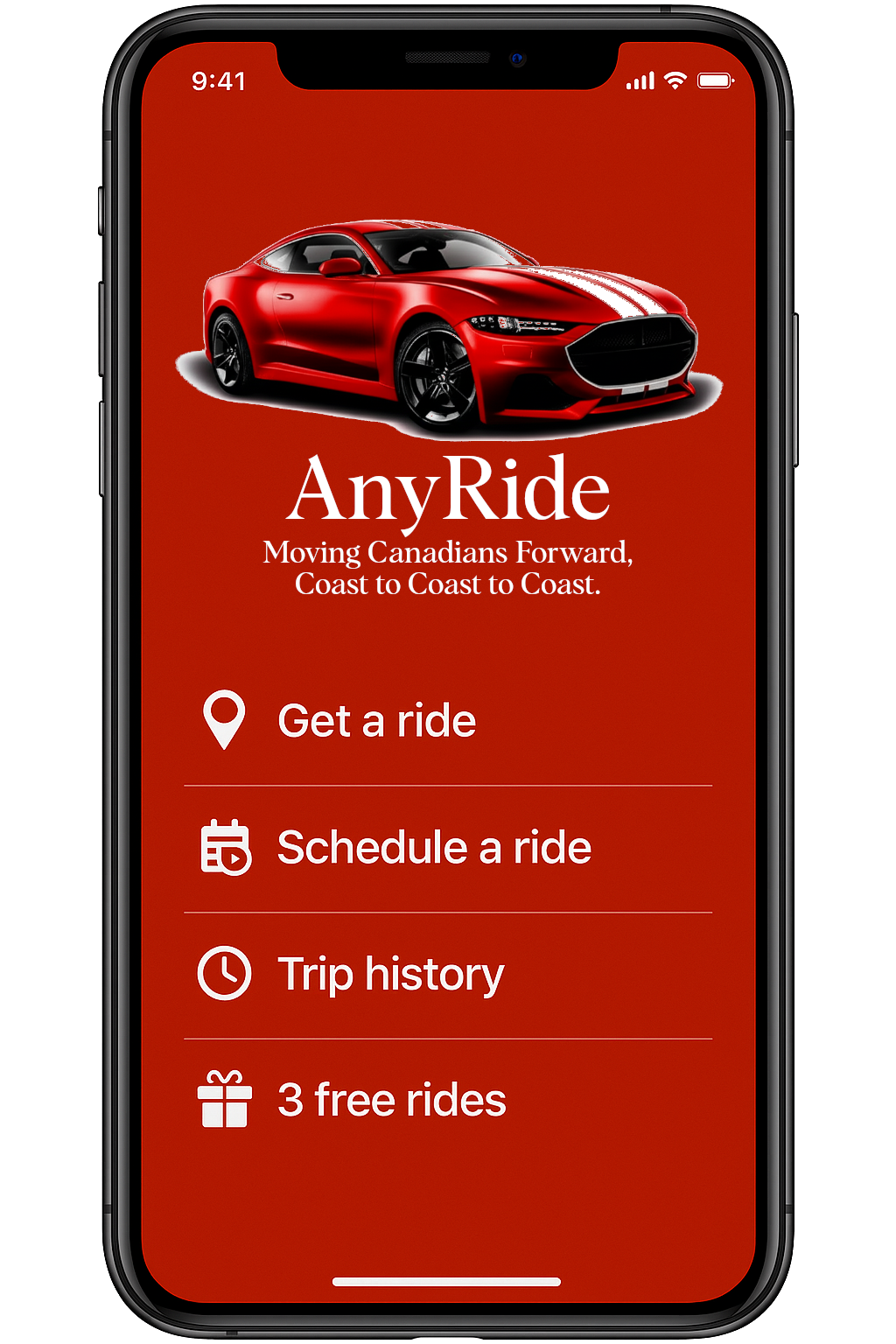Open Get a ride

(376, 721)
